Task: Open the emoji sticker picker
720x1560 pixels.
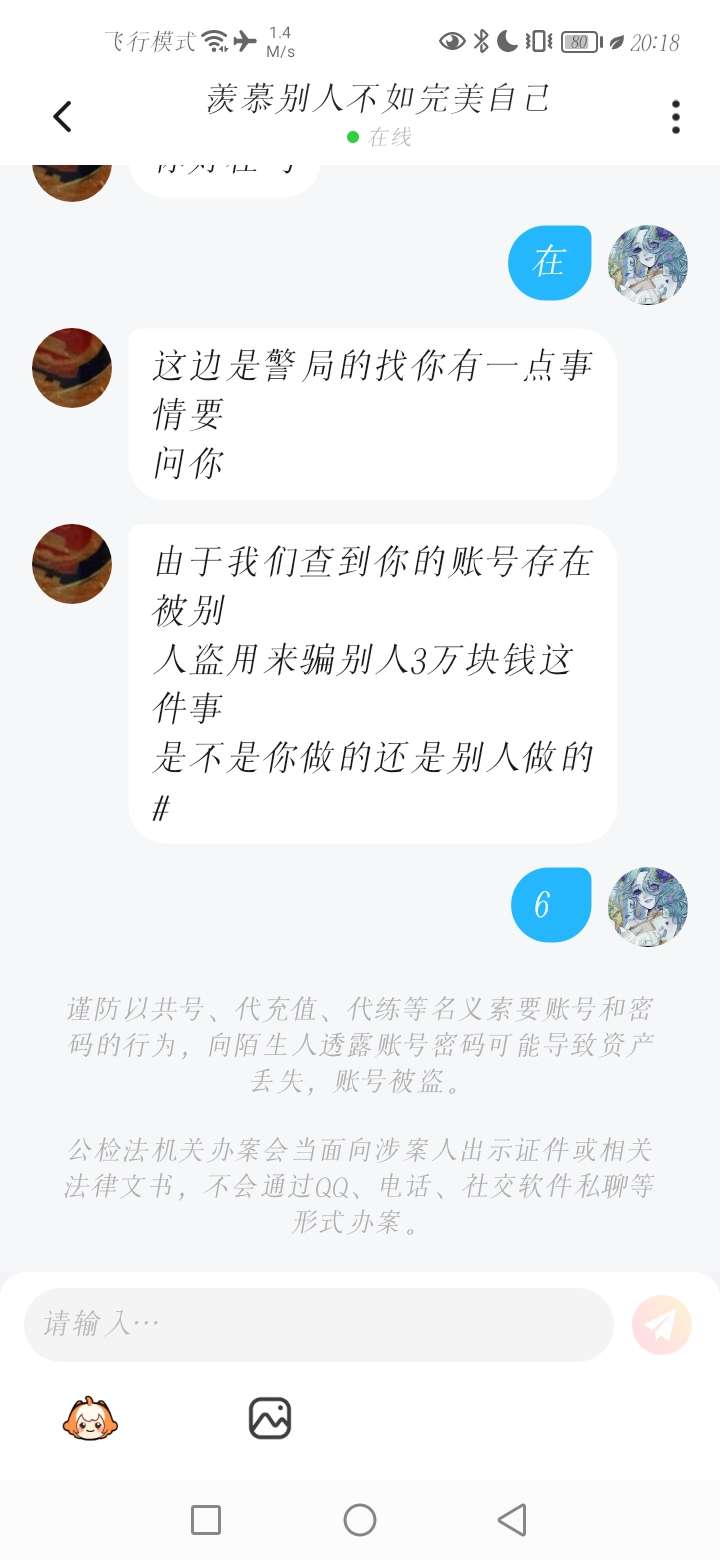Action: (x=90, y=1418)
